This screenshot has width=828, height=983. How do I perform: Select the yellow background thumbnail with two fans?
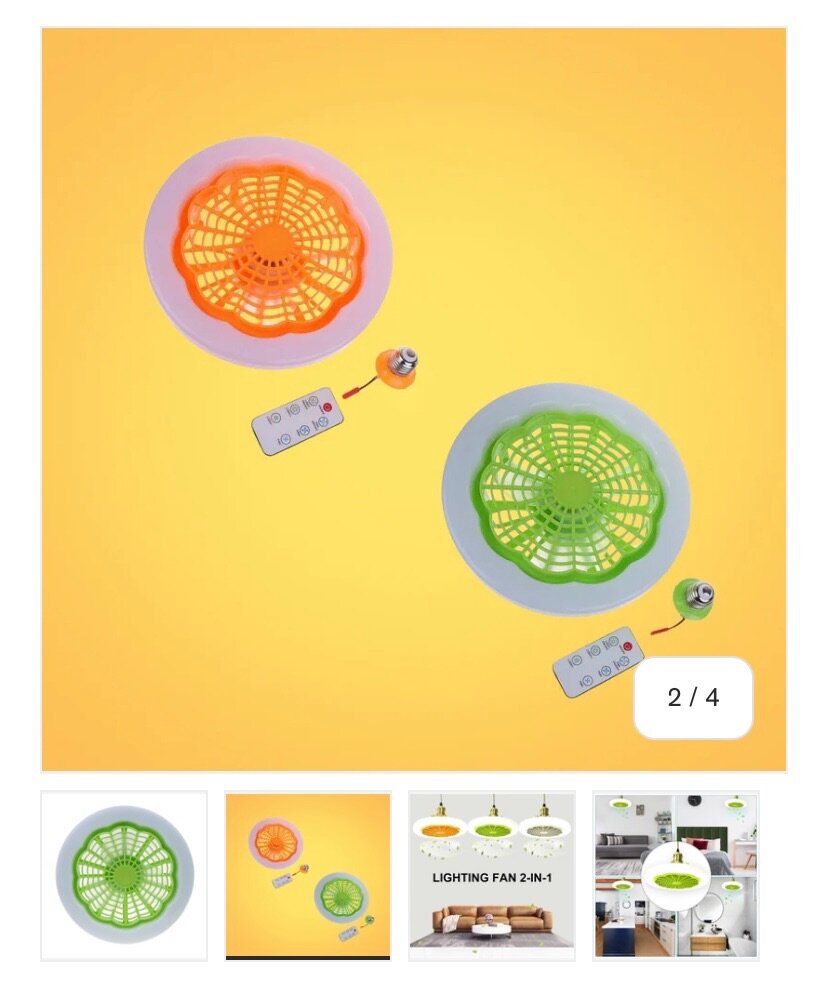pyautogui.click(x=308, y=875)
